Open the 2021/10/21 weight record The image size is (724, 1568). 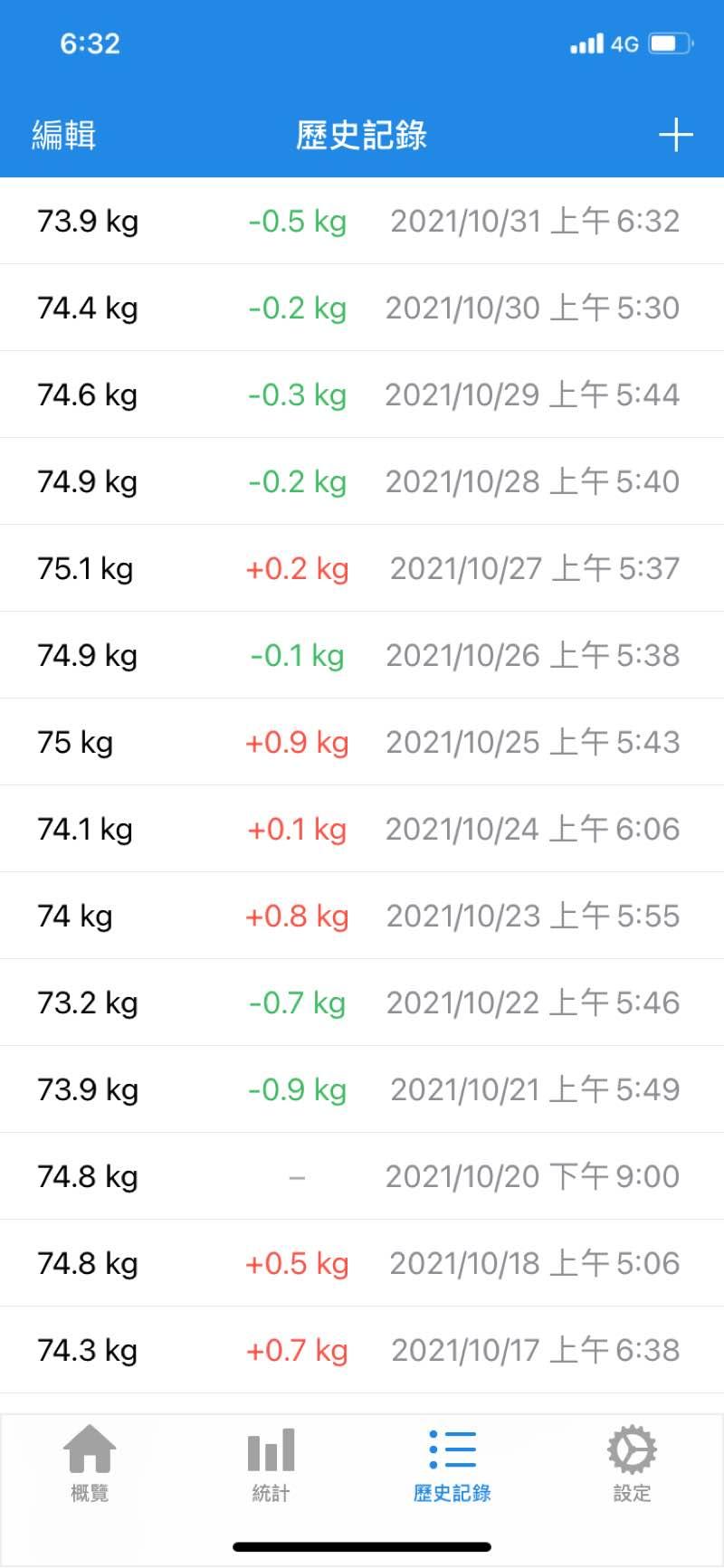[x=362, y=1089]
